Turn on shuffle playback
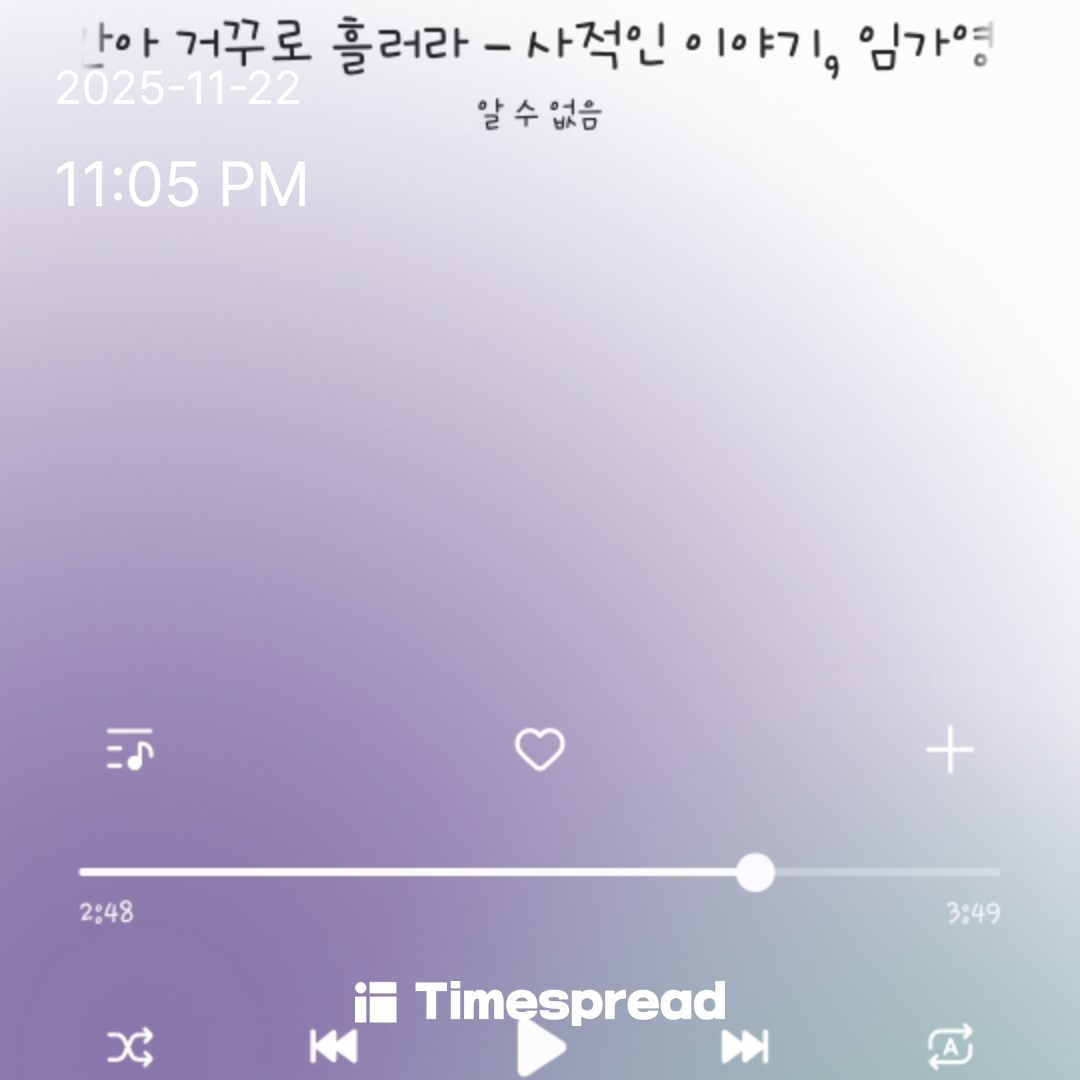The width and height of the screenshot is (1080, 1080). [x=131, y=1047]
